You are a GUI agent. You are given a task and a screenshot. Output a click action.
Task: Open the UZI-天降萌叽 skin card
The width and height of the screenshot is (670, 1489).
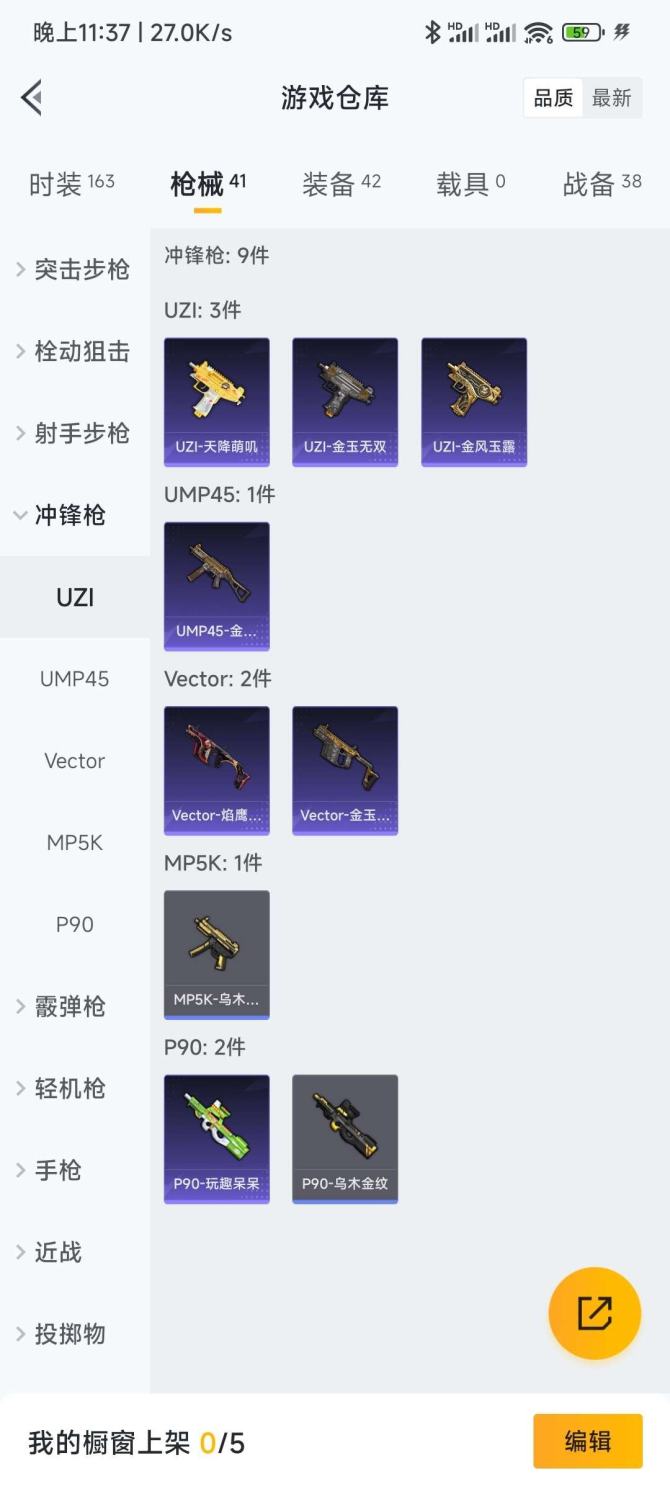(217, 402)
